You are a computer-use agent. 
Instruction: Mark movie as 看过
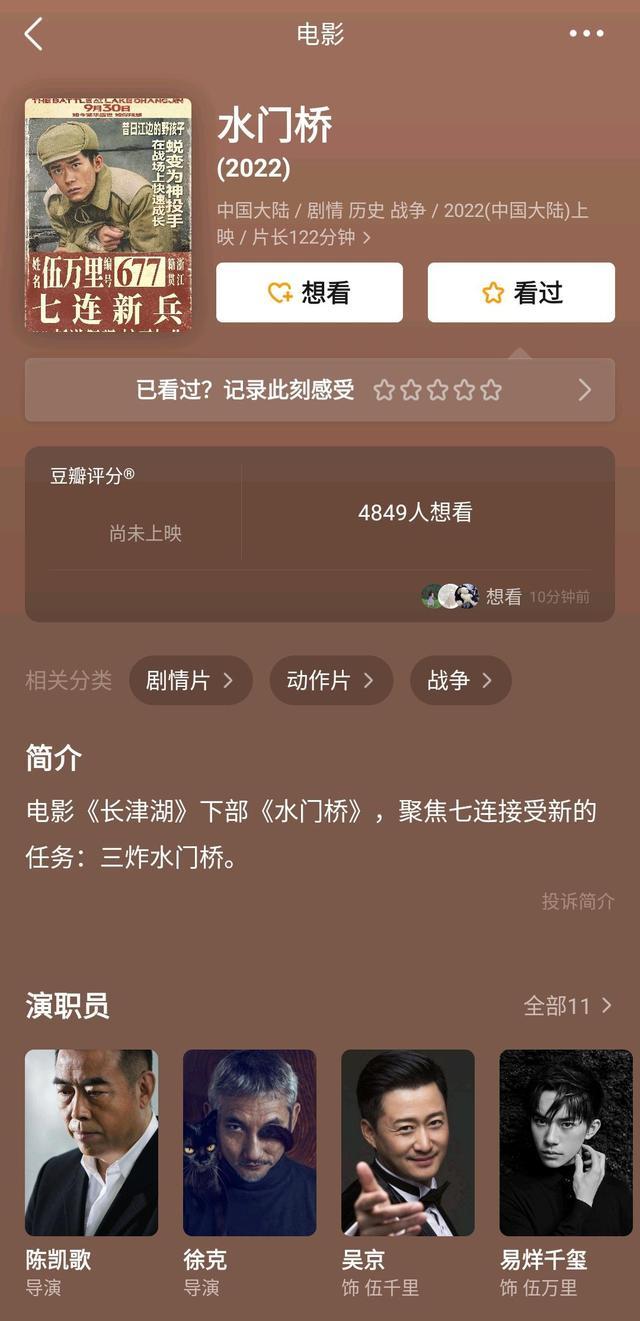(x=521, y=292)
